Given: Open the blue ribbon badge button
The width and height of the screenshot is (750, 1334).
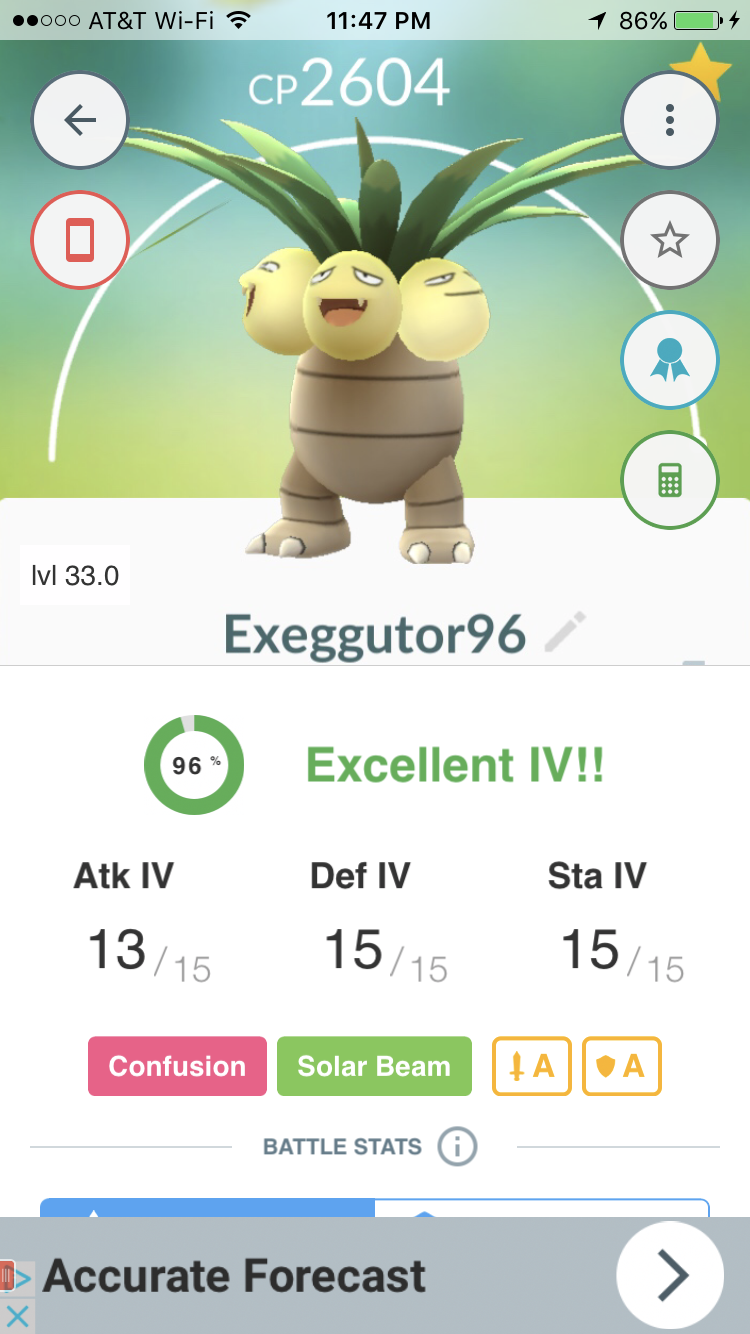Looking at the screenshot, I should pyautogui.click(x=670, y=360).
